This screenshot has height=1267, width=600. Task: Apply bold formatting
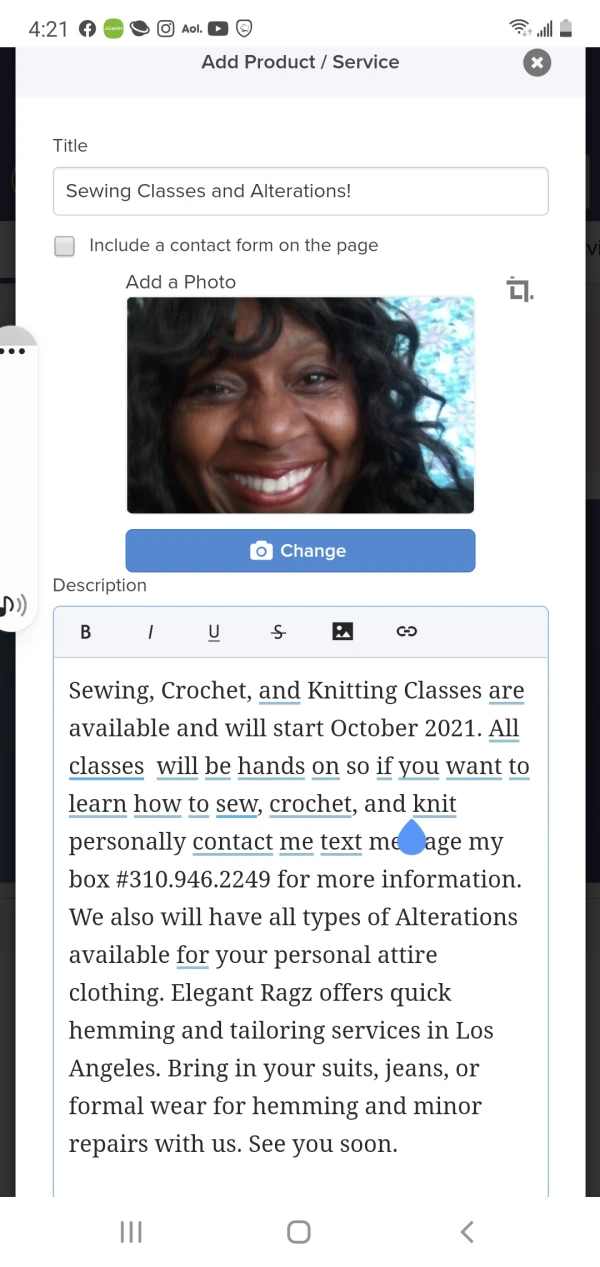[x=85, y=632]
